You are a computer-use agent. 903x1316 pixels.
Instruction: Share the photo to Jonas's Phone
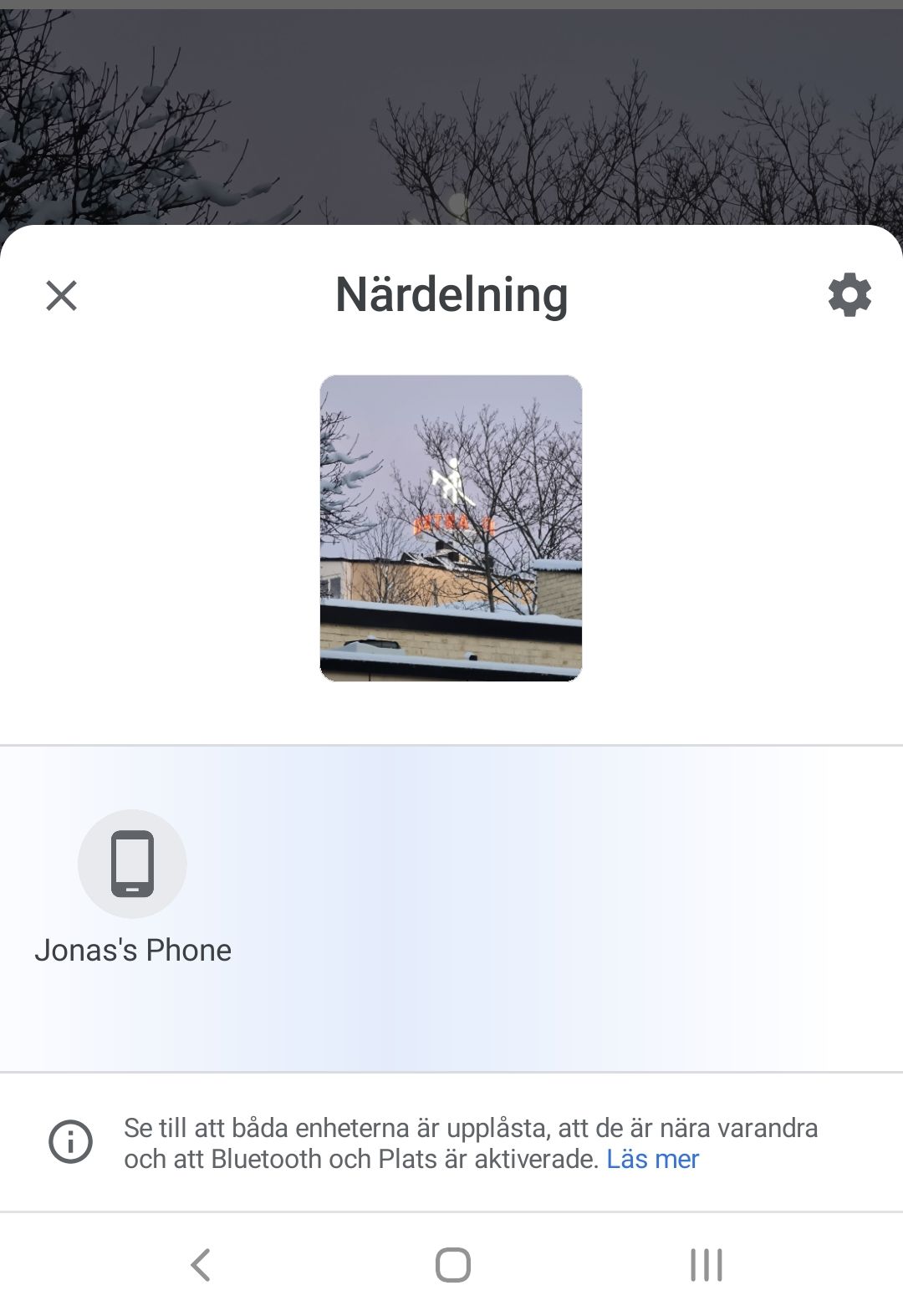tap(132, 865)
